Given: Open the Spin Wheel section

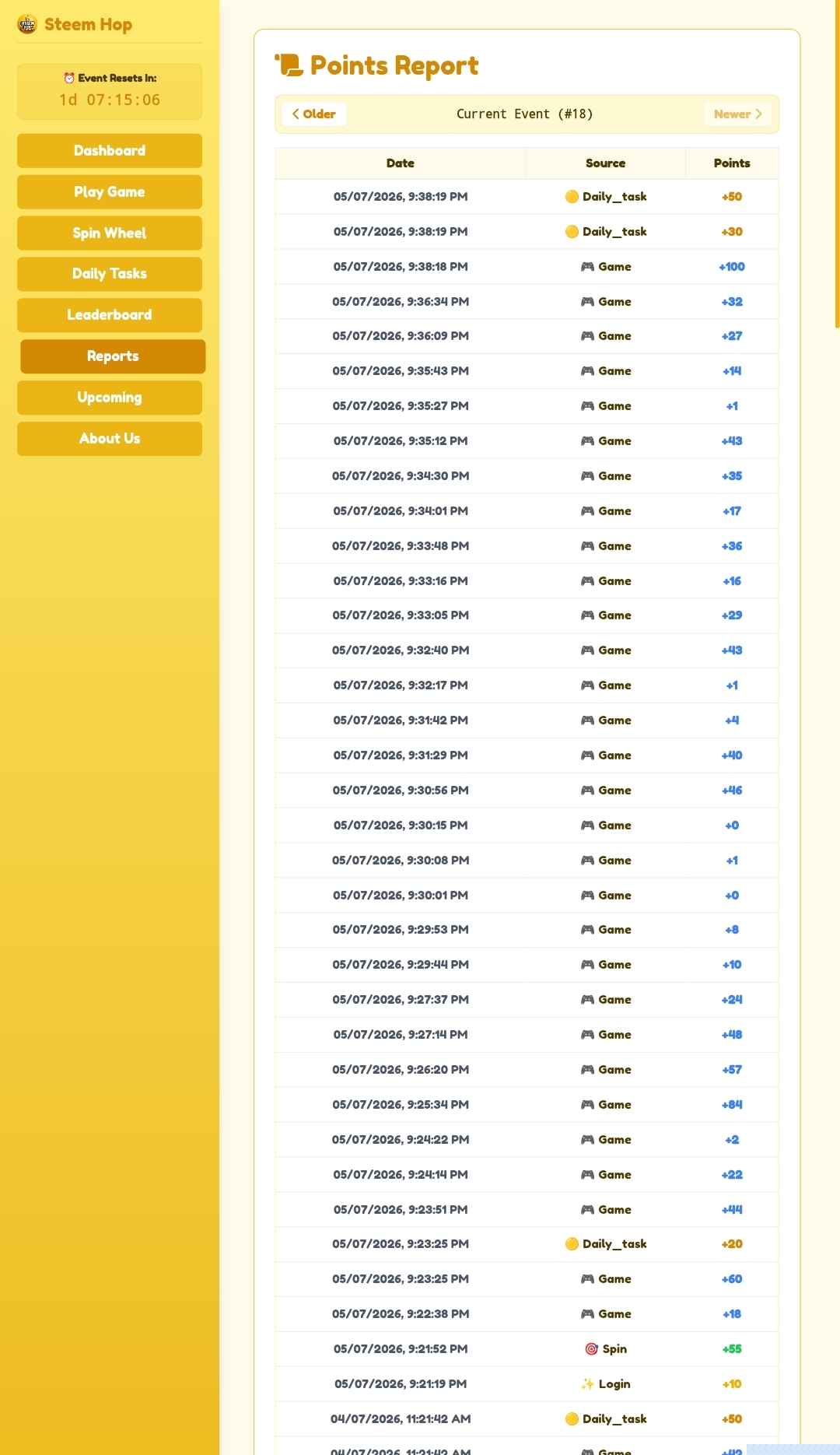Looking at the screenshot, I should point(110,233).
